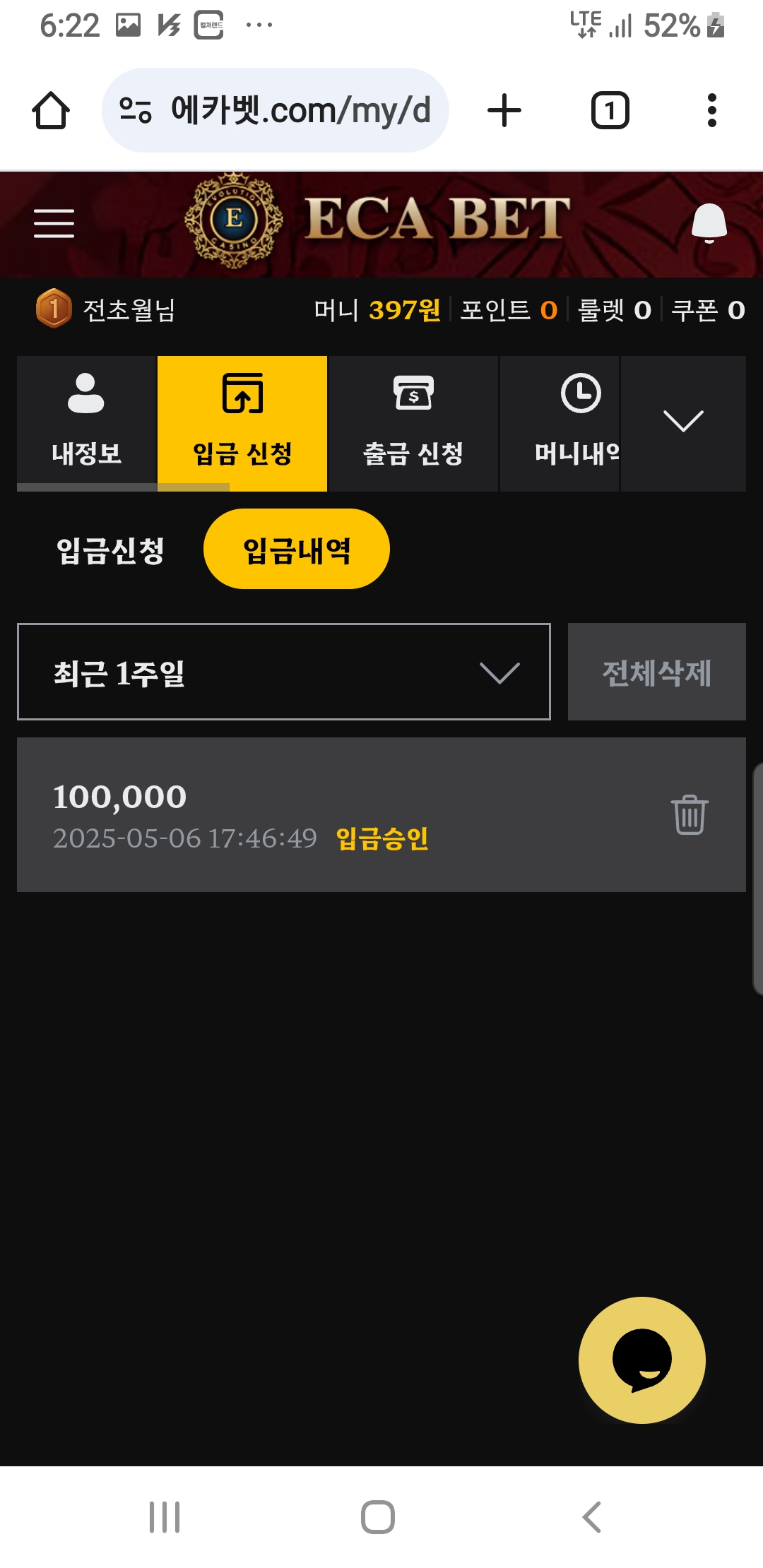The height and width of the screenshot is (1568, 763).
Task: Tap the browser address bar
Action: (276, 110)
